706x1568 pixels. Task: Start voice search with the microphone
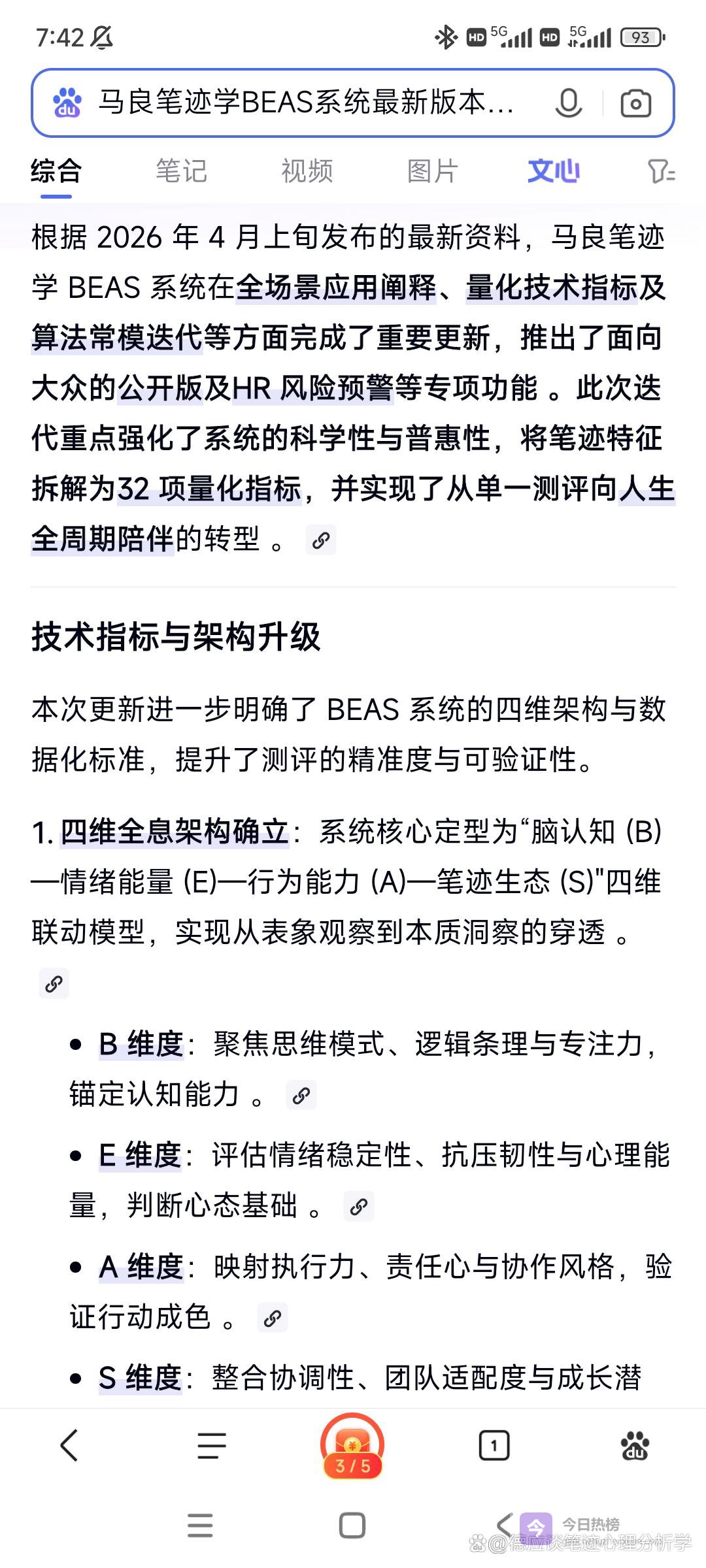click(568, 103)
